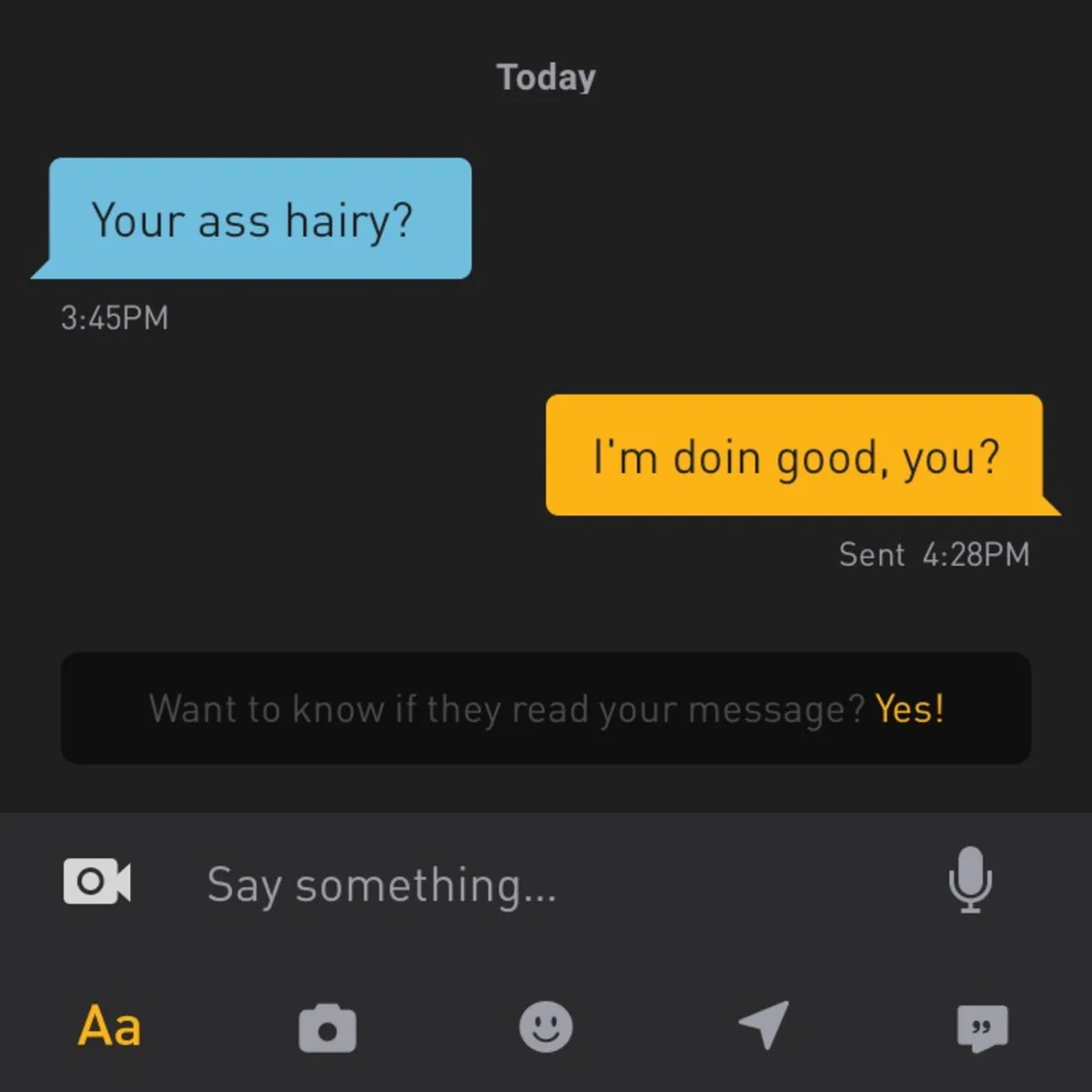1092x1092 pixels.
Task: Open saved phrases with the quote bubble
Action: pos(982,1028)
